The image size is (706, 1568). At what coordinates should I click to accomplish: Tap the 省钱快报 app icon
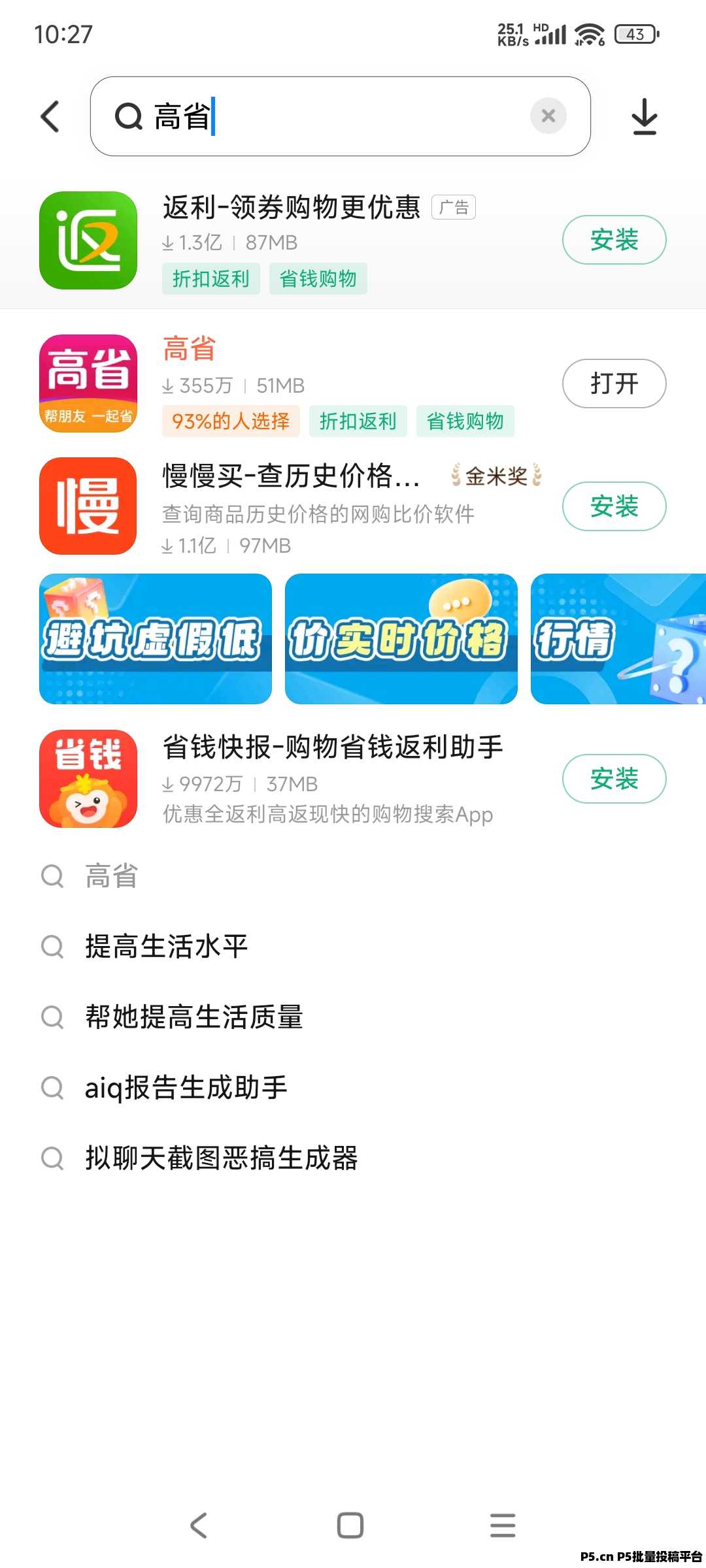[88, 778]
